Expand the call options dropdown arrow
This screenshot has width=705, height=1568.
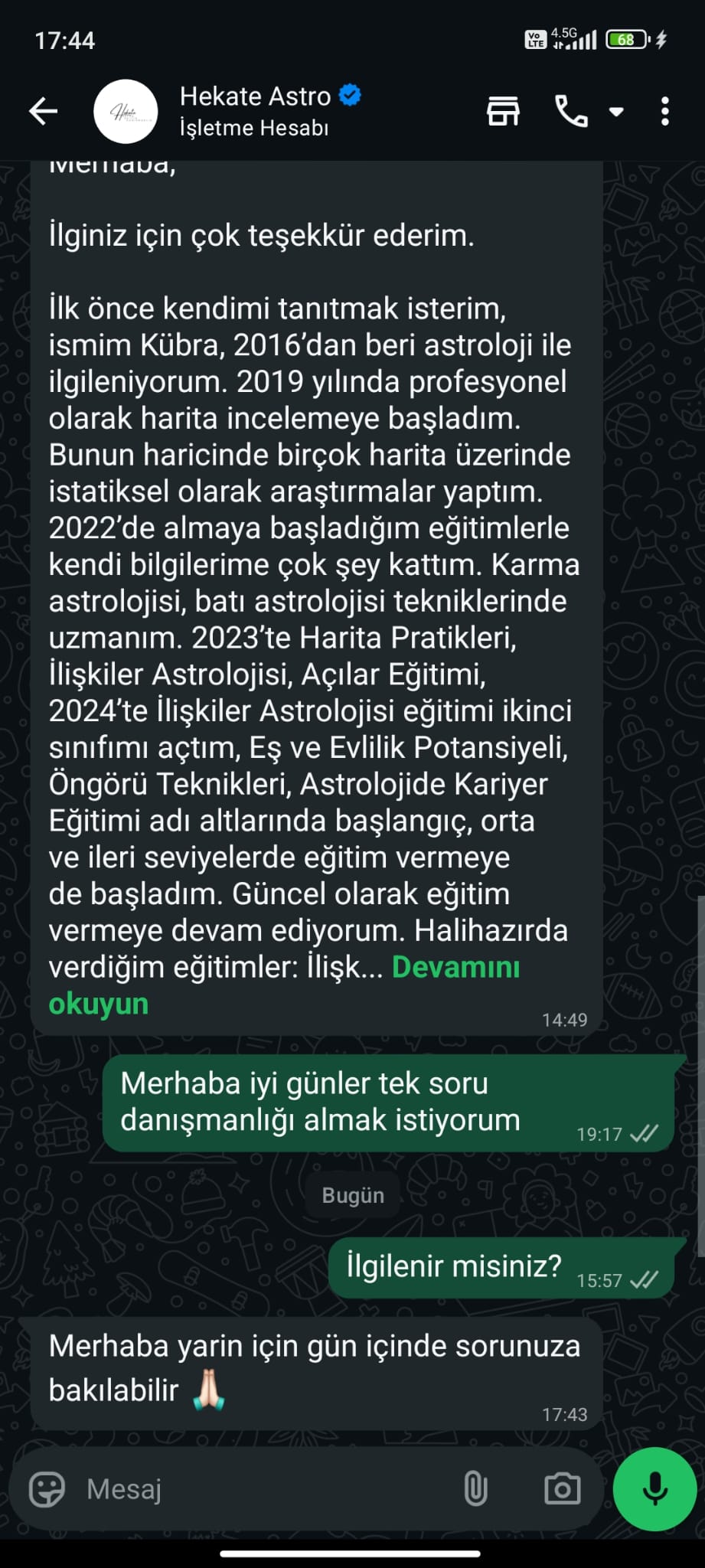616,112
